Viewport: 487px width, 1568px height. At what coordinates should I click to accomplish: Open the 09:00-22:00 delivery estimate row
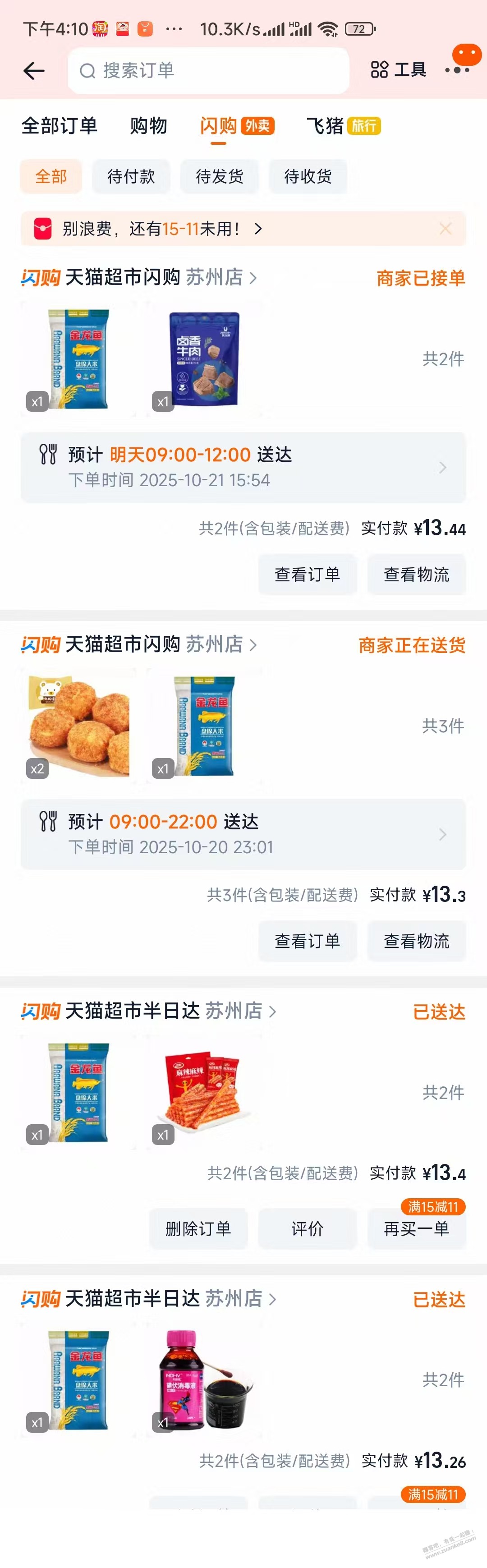click(x=243, y=834)
